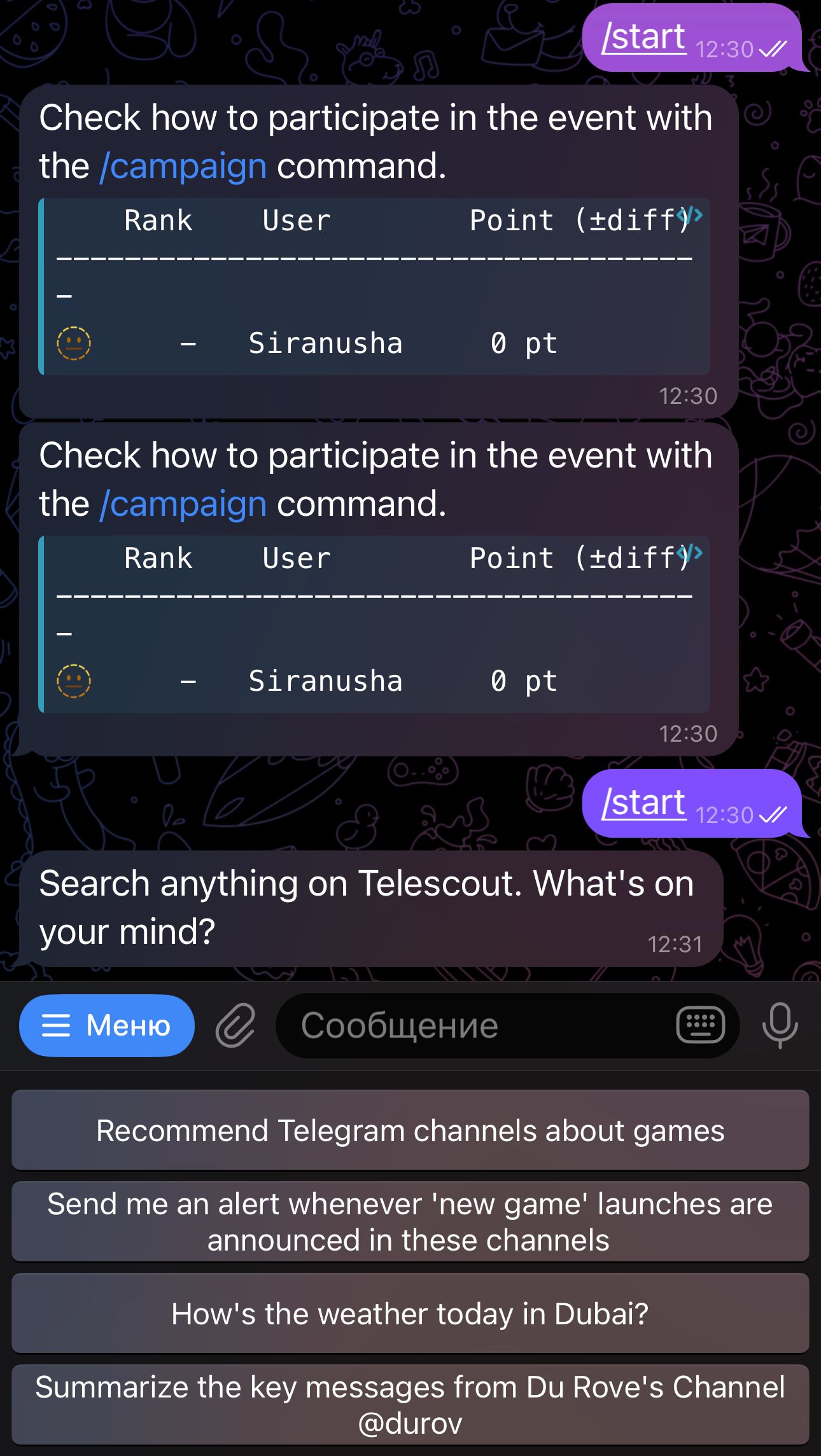Open the /campaign command in the first message

click(x=182, y=165)
